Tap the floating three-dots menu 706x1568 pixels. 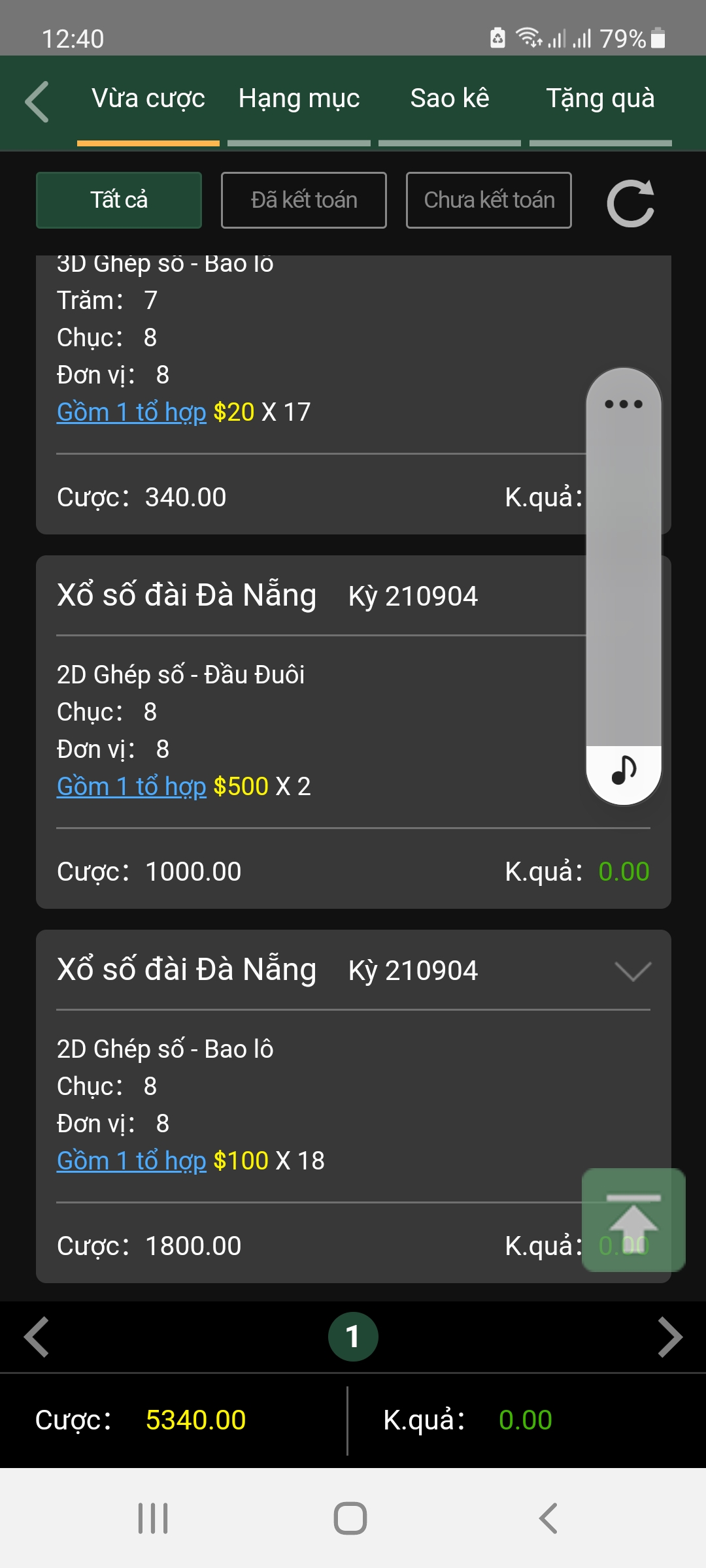(x=624, y=404)
